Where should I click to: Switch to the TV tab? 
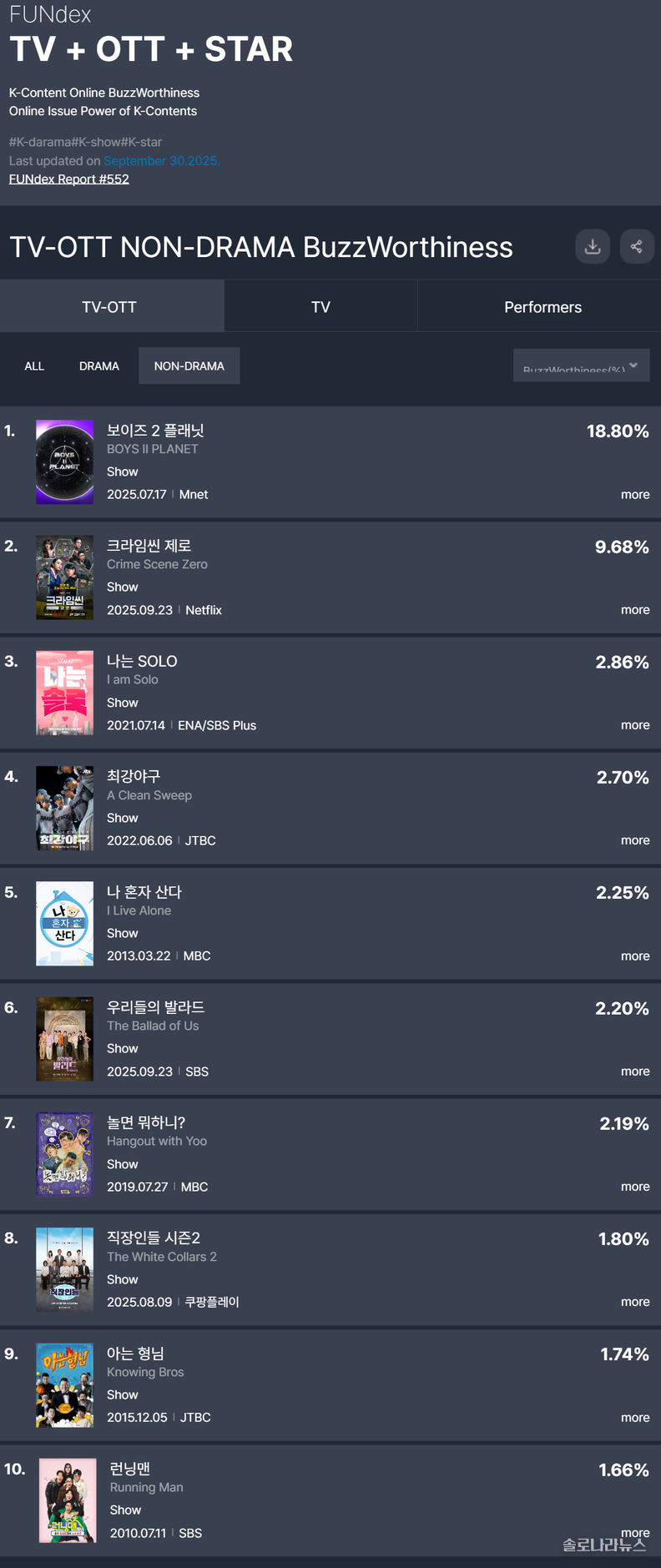pyautogui.click(x=320, y=307)
